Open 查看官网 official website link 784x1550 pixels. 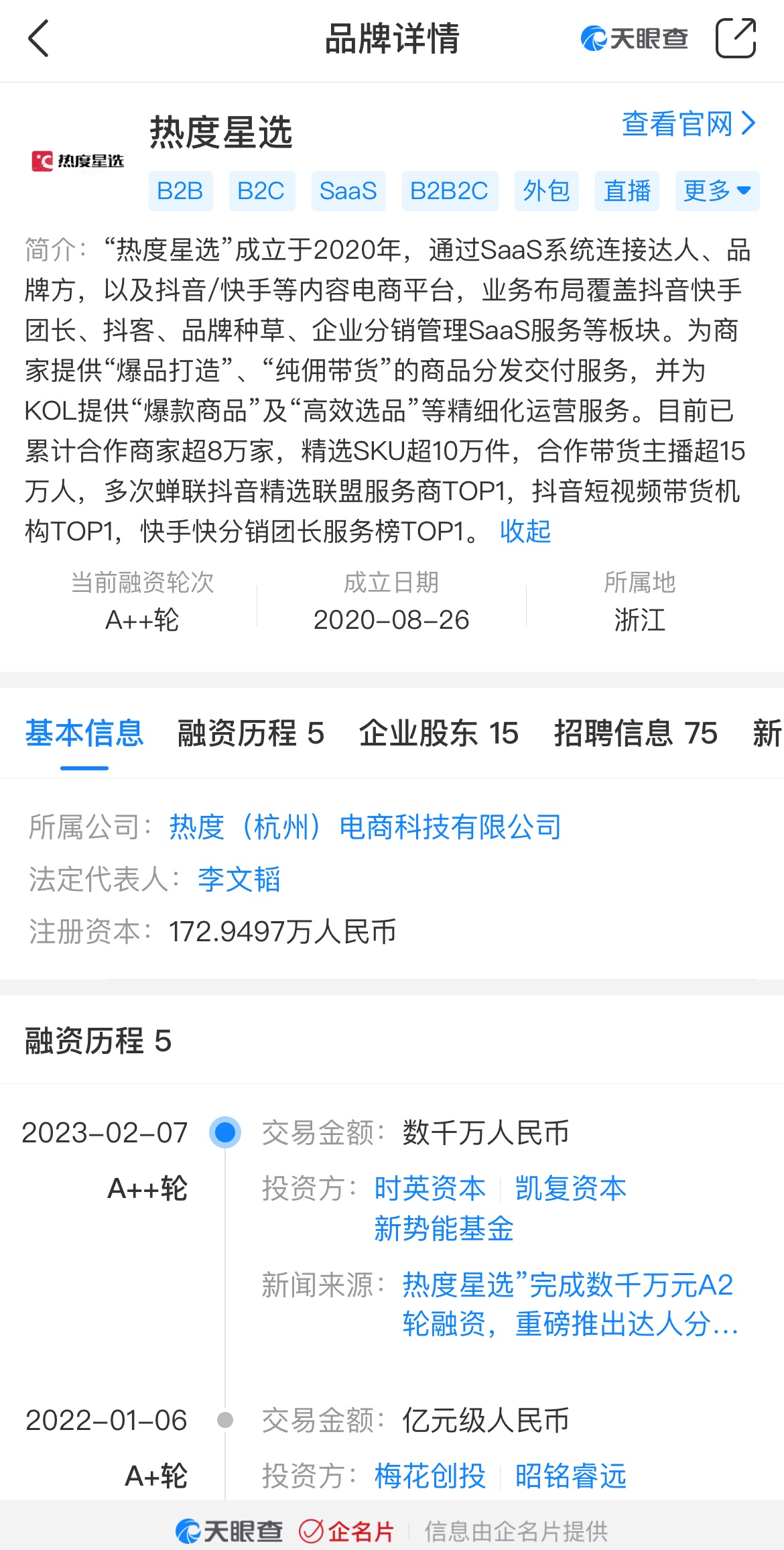(x=688, y=124)
